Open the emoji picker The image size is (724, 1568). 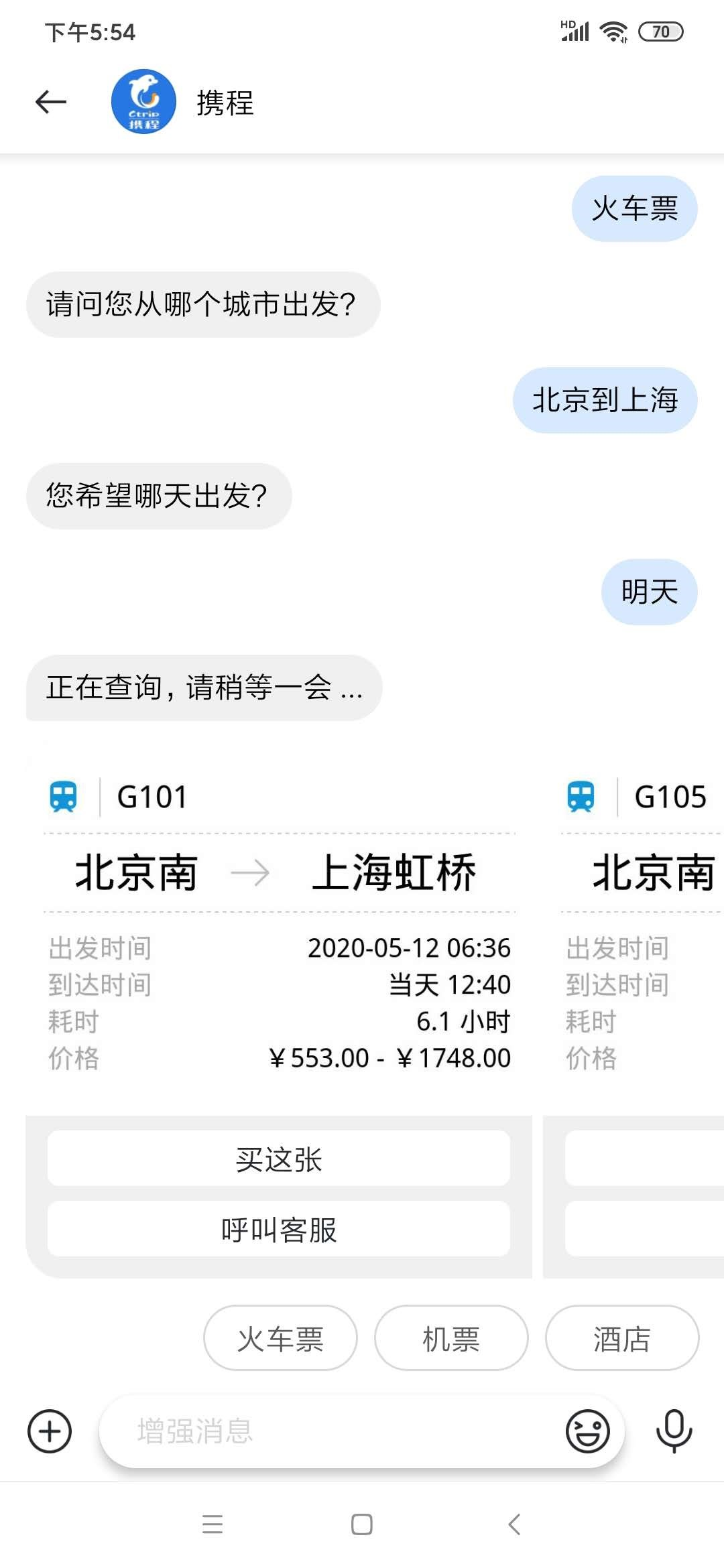click(x=588, y=1431)
